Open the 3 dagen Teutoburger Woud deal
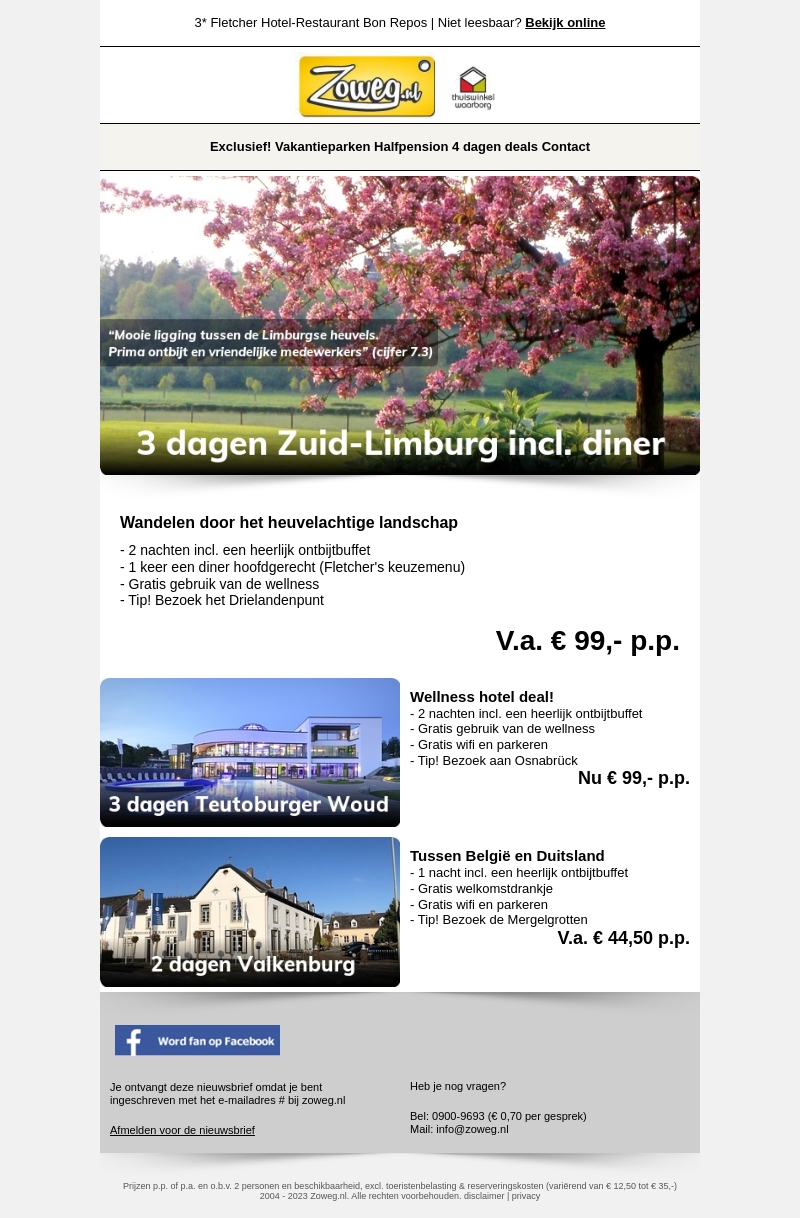Viewport: 800px width, 1218px height. pos(250,752)
